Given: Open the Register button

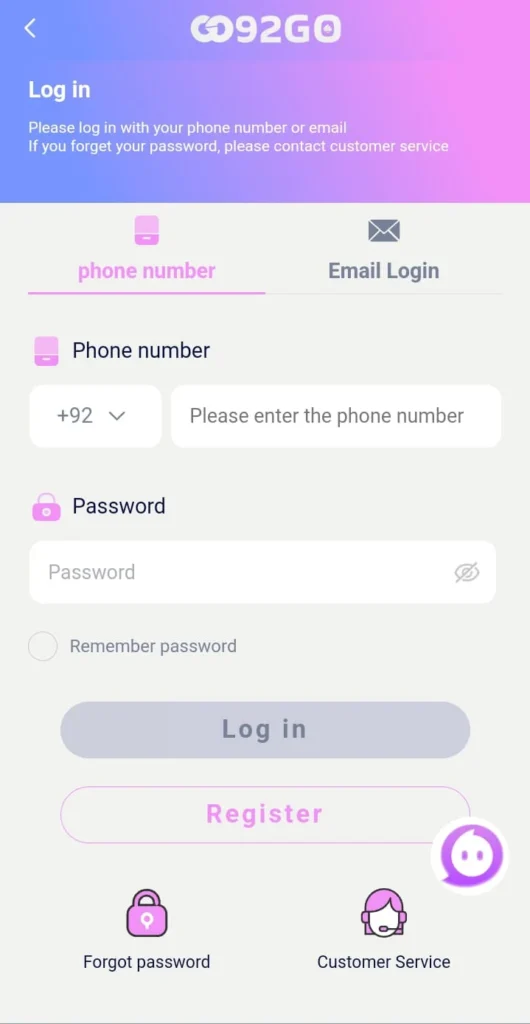Looking at the screenshot, I should coord(265,814).
